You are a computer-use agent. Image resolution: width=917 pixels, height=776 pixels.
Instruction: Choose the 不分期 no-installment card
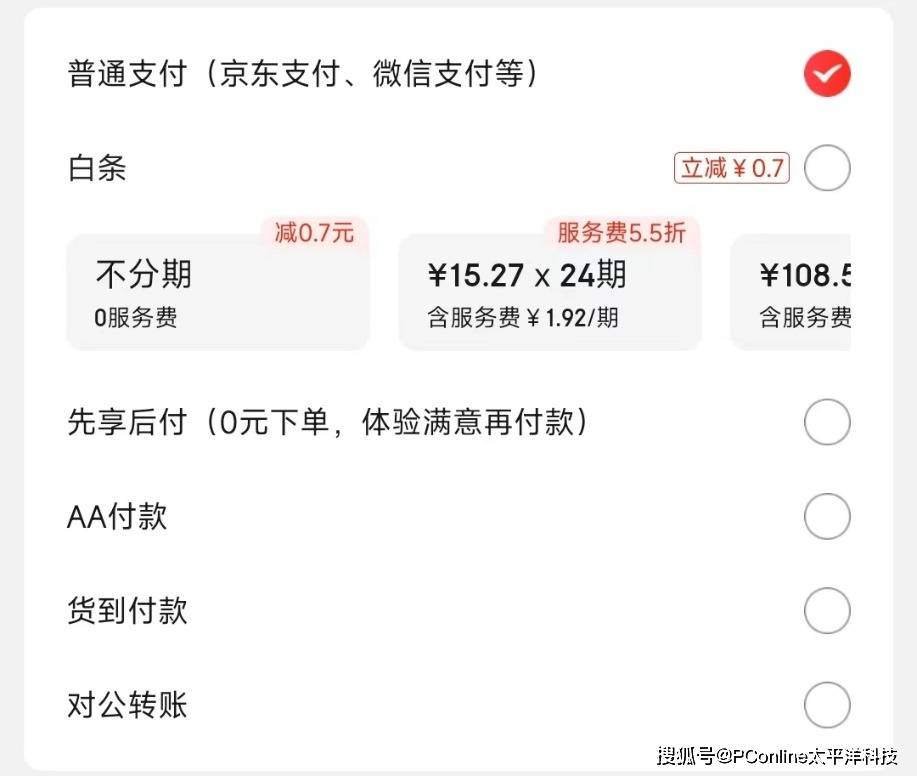pos(218,292)
